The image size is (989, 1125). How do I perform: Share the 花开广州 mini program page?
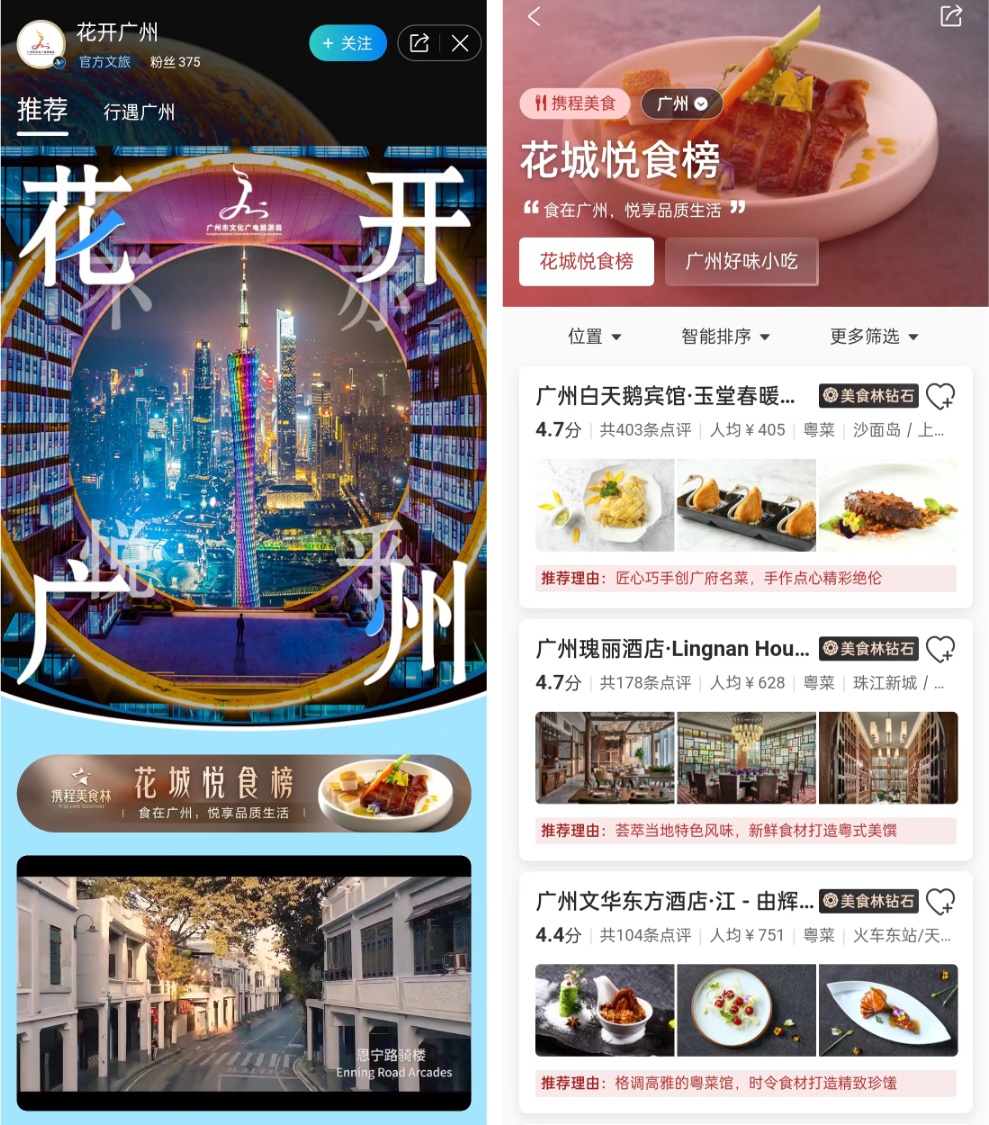point(420,43)
